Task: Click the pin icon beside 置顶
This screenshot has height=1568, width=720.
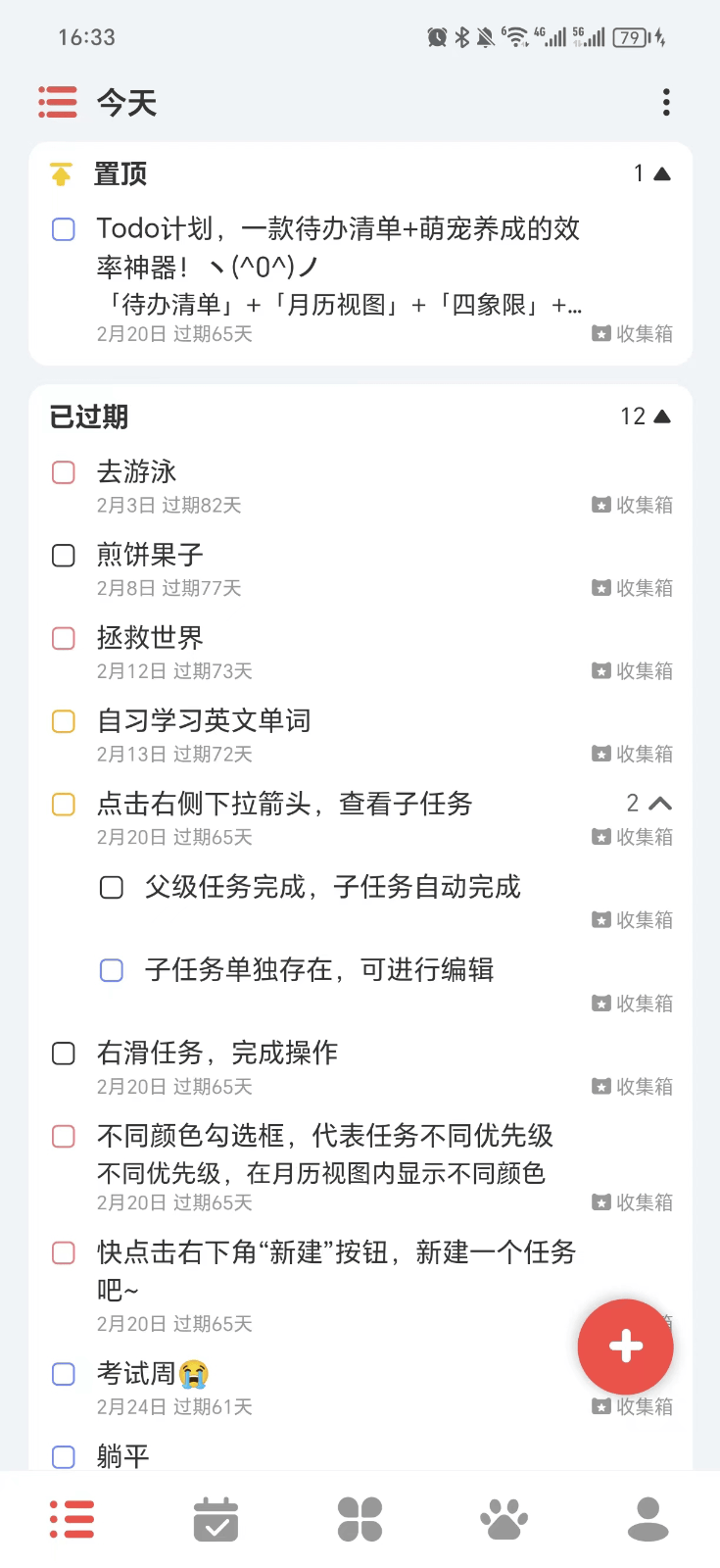Action: coord(62,172)
